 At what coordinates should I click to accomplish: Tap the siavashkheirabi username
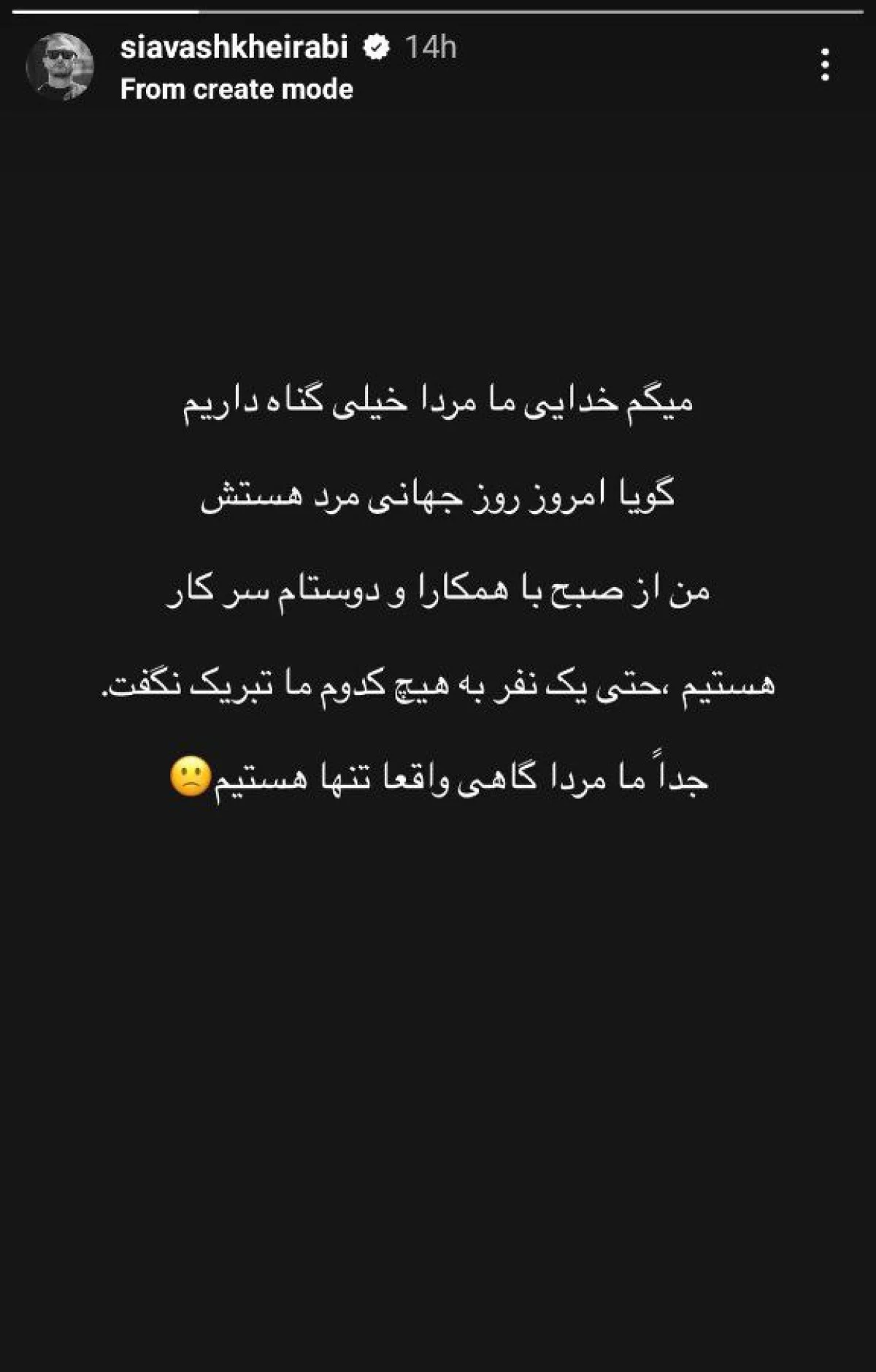pyautogui.click(x=234, y=48)
